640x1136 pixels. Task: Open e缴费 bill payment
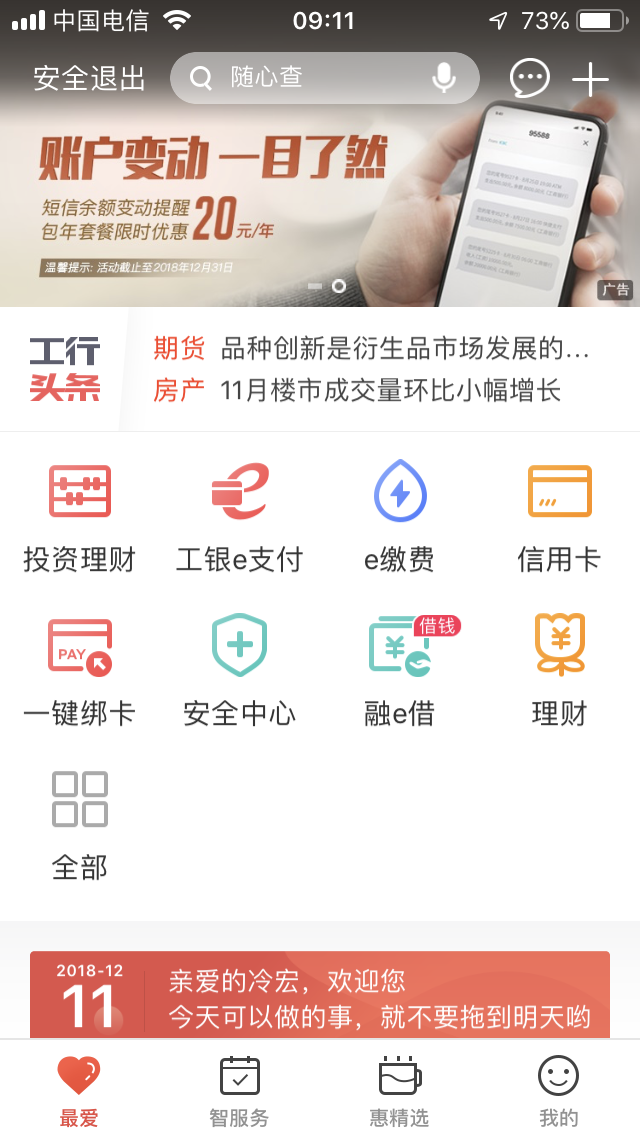click(400, 517)
